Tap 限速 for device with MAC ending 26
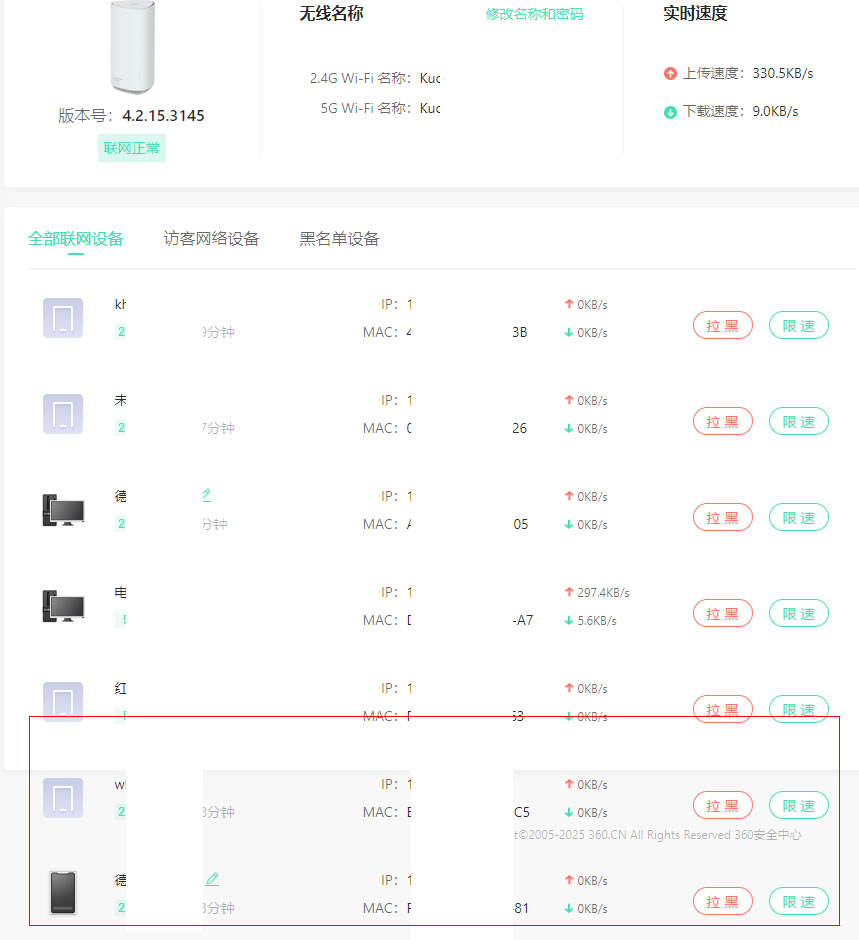859x940 pixels. (798, 421)
